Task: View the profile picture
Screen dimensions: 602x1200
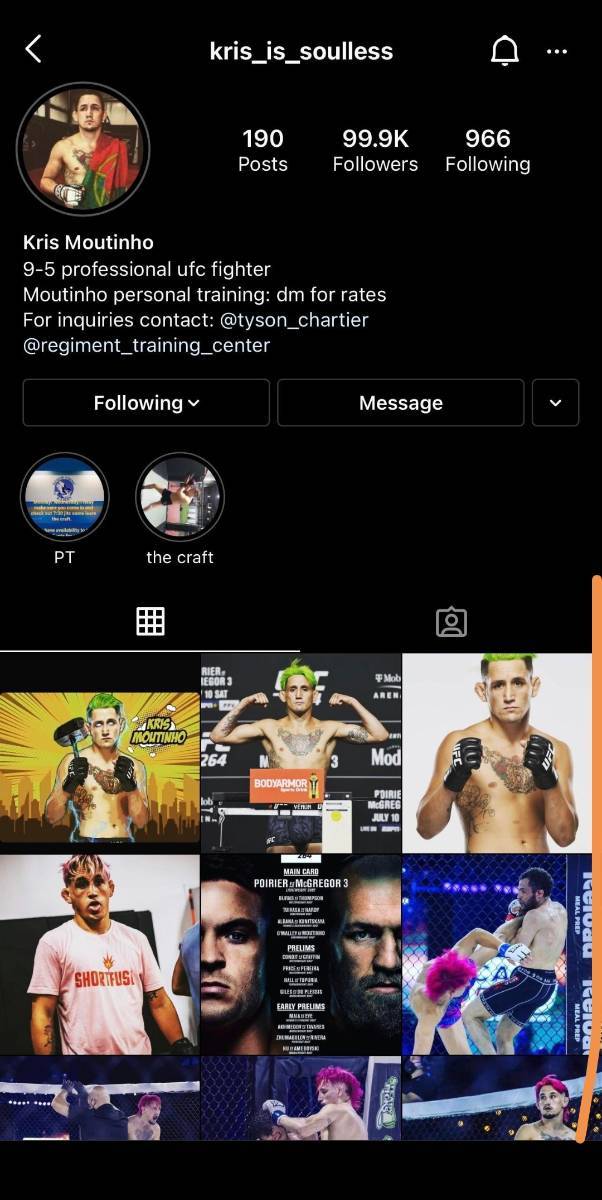Action: pos(83,149)
